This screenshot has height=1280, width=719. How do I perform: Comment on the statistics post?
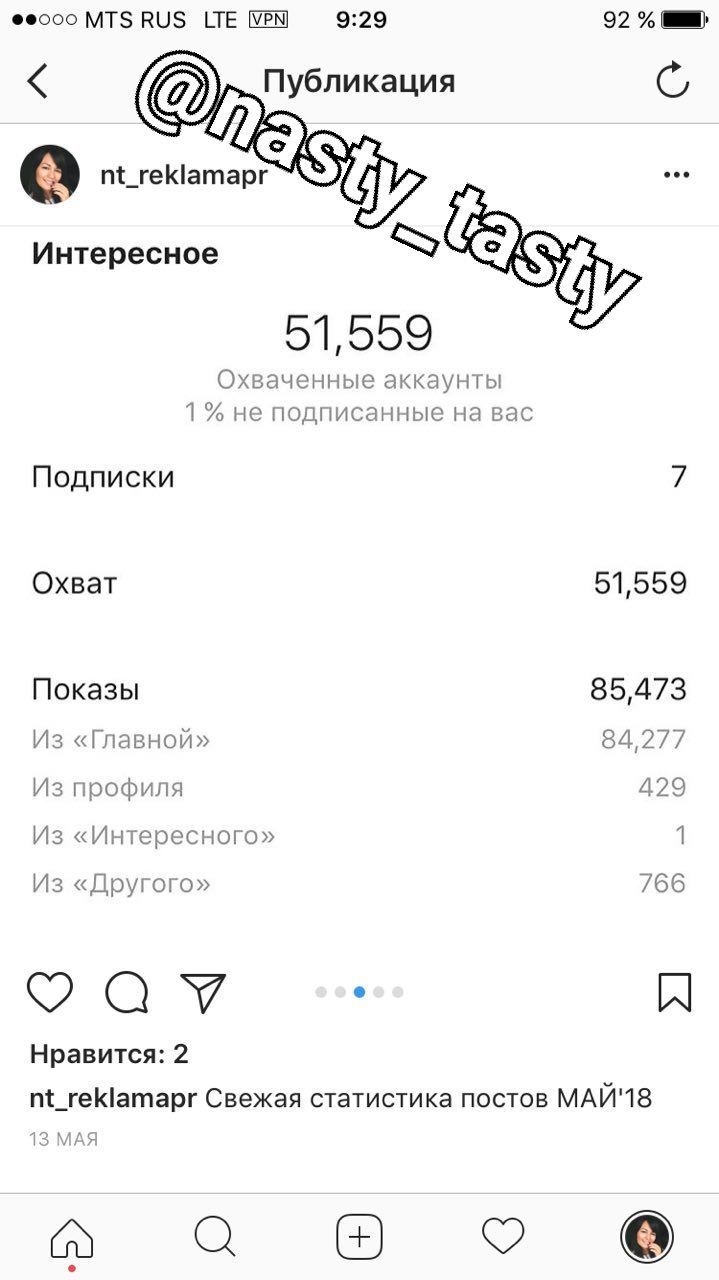pos(127,992)
